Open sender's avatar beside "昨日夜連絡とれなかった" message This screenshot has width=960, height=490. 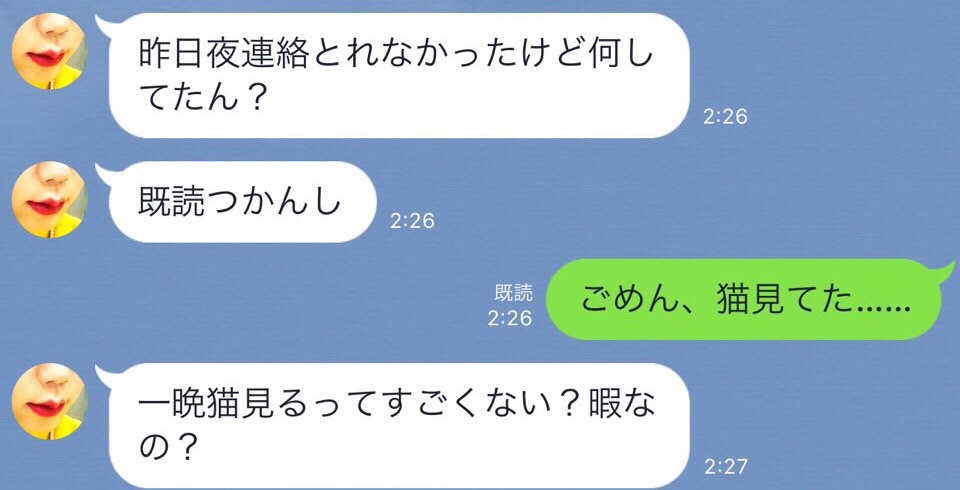pos(49,50)
